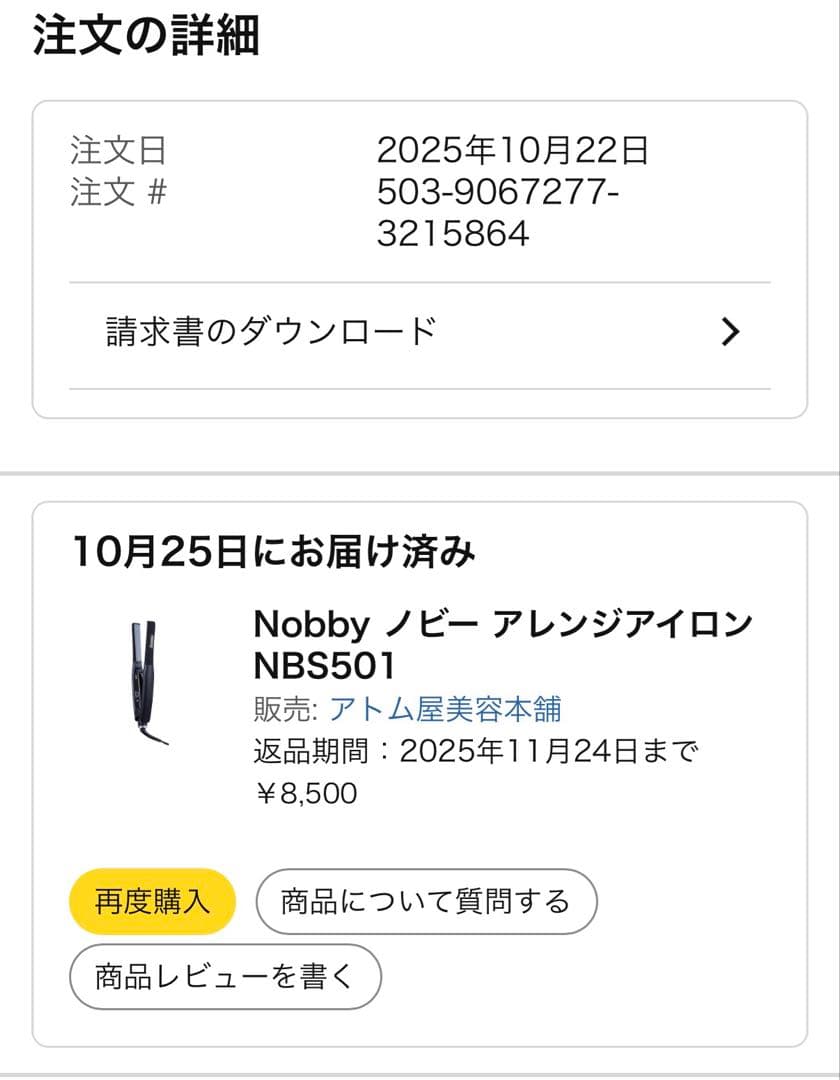This screenshot has width=840, height=1080.
Task: Open 商品について質問する to ask a question
Action: pyautogui.click(x=427, y=901)
